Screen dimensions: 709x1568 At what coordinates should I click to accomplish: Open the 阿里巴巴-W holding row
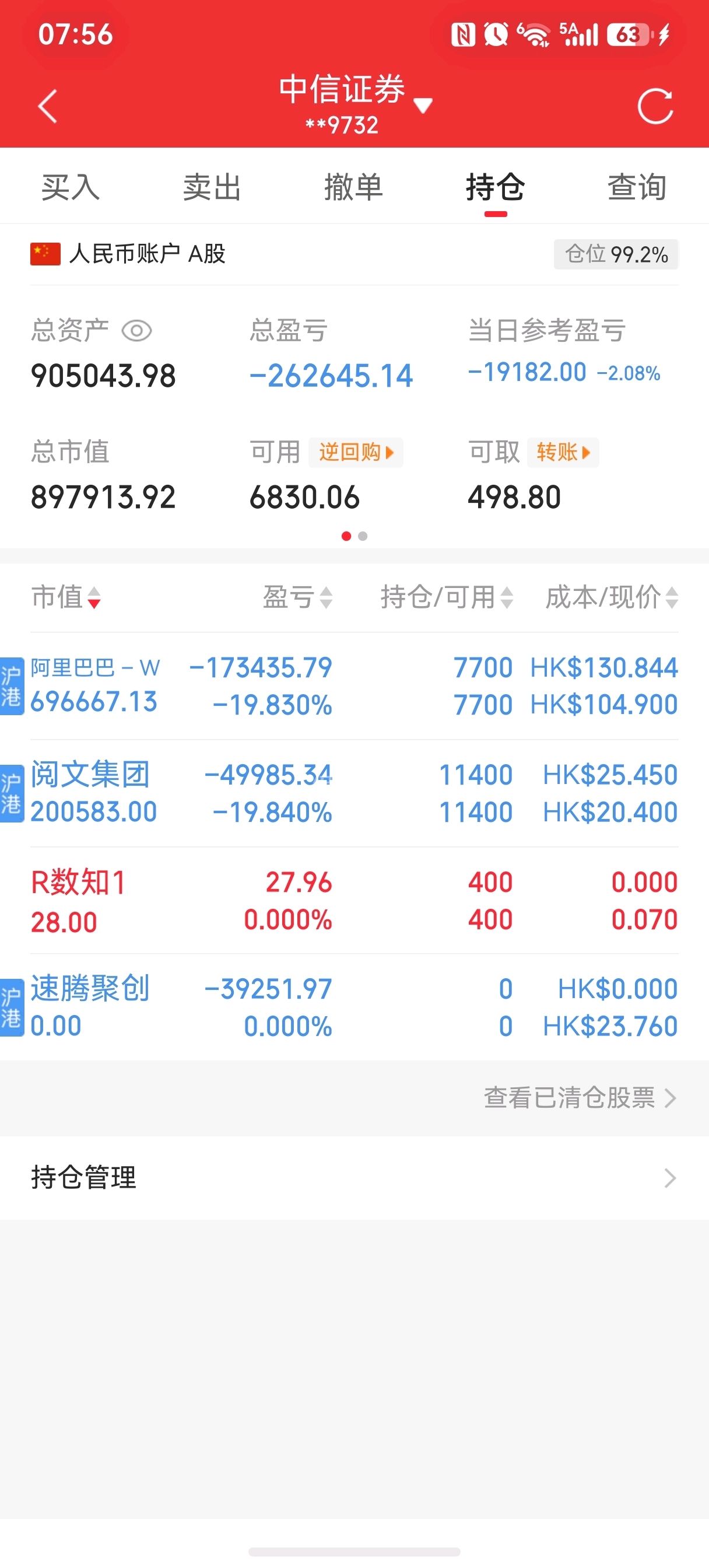pos(354,686)
